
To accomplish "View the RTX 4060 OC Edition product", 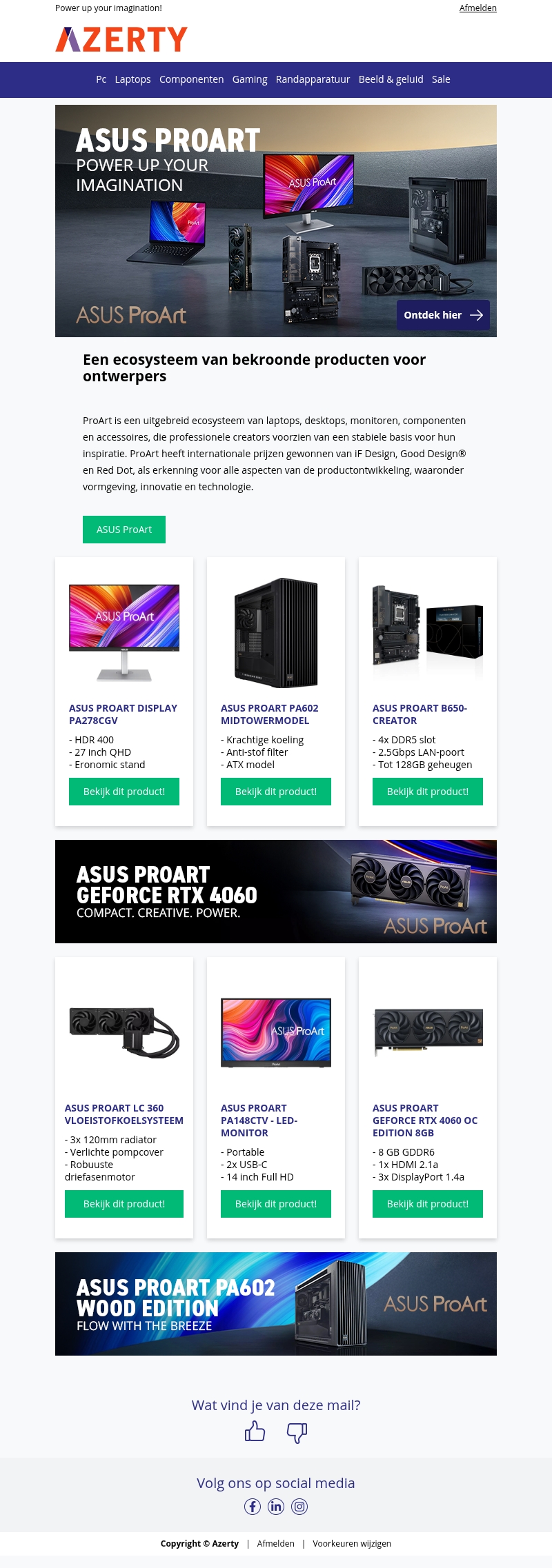I will click(428, 1204).
